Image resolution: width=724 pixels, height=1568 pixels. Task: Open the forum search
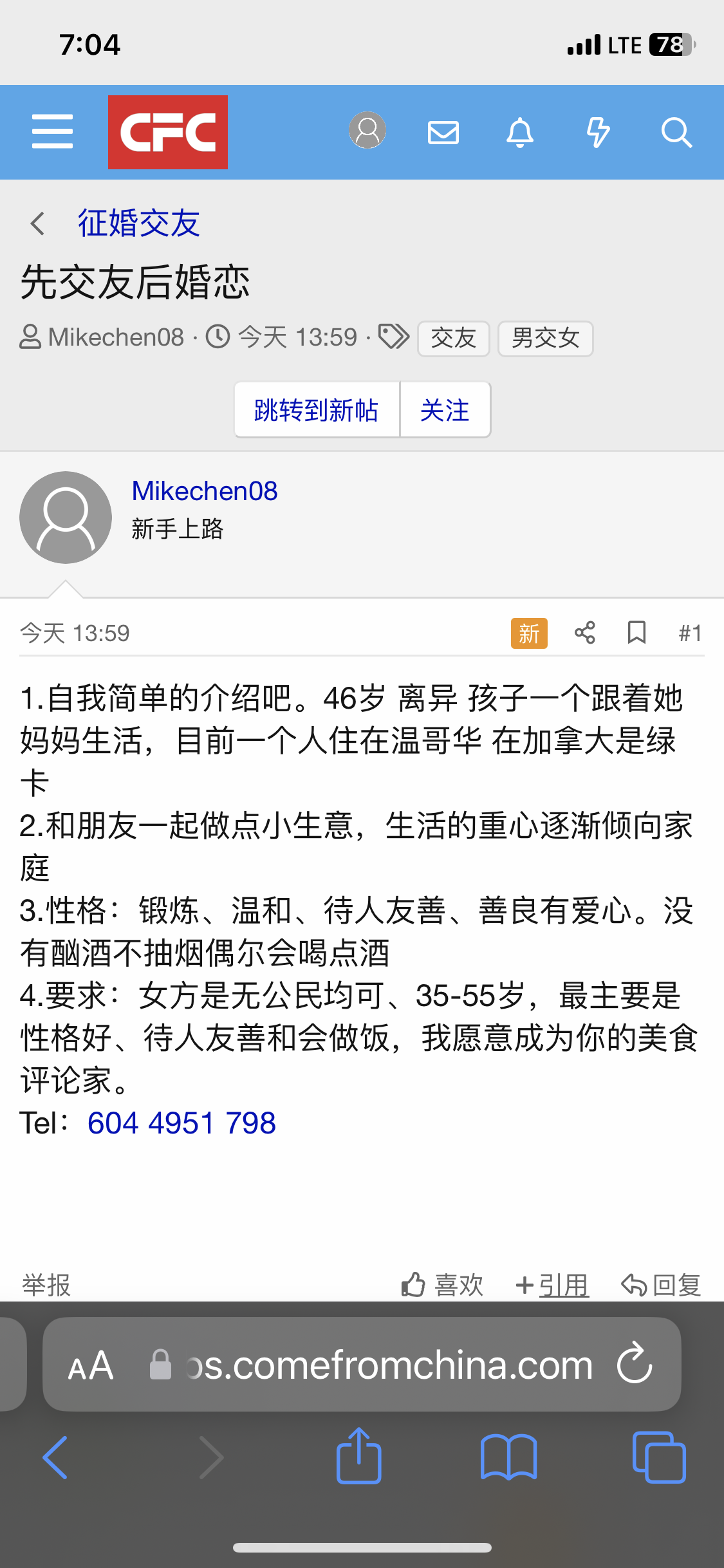pos(676,133)
